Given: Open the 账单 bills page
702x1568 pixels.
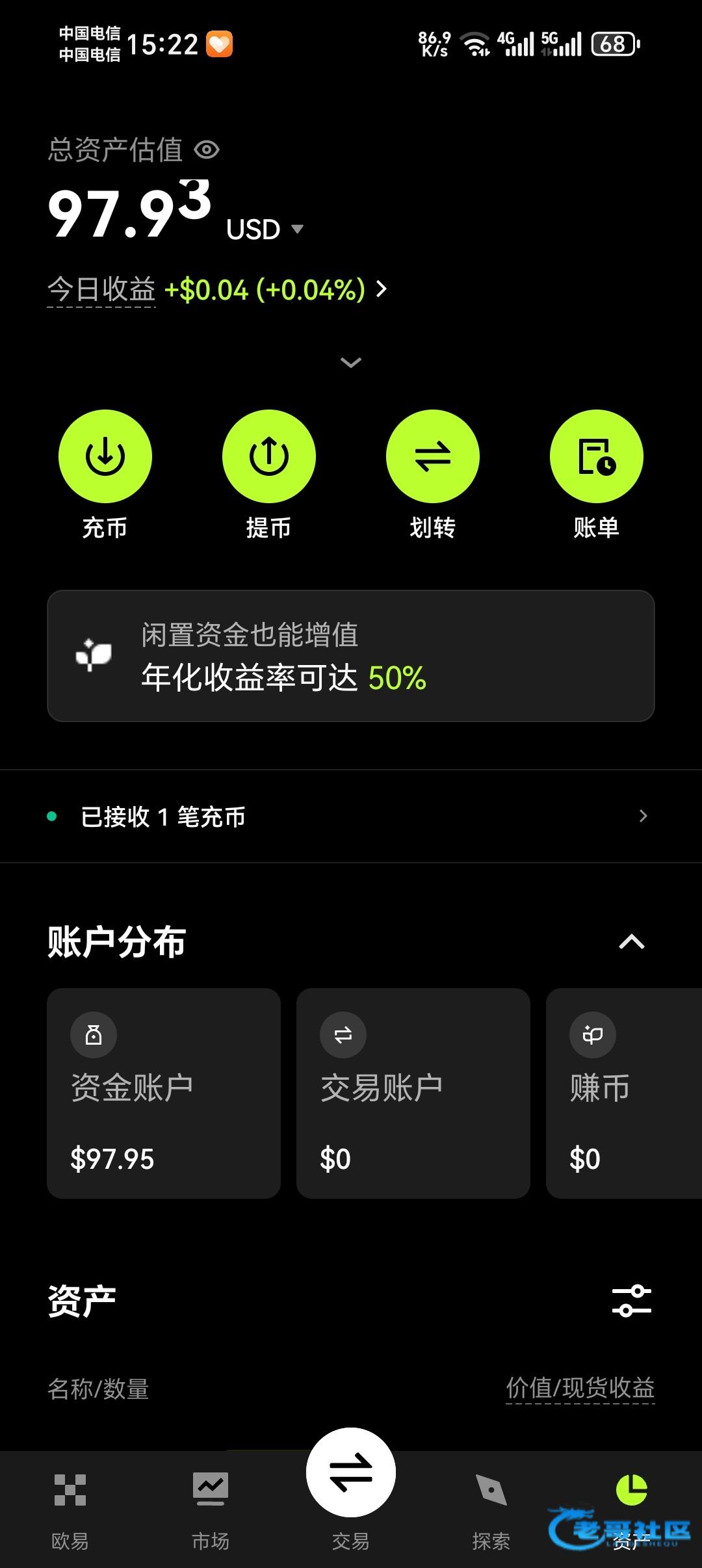Looking at the screenshot, I should 597,456.
